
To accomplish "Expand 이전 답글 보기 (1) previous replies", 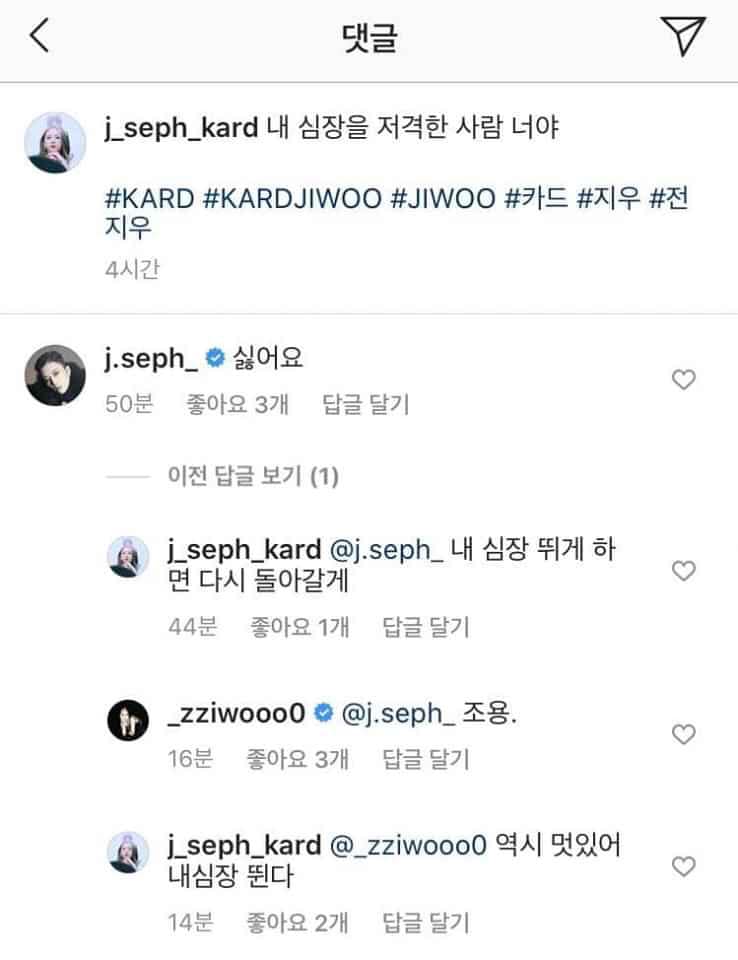I will coord(253,476).
